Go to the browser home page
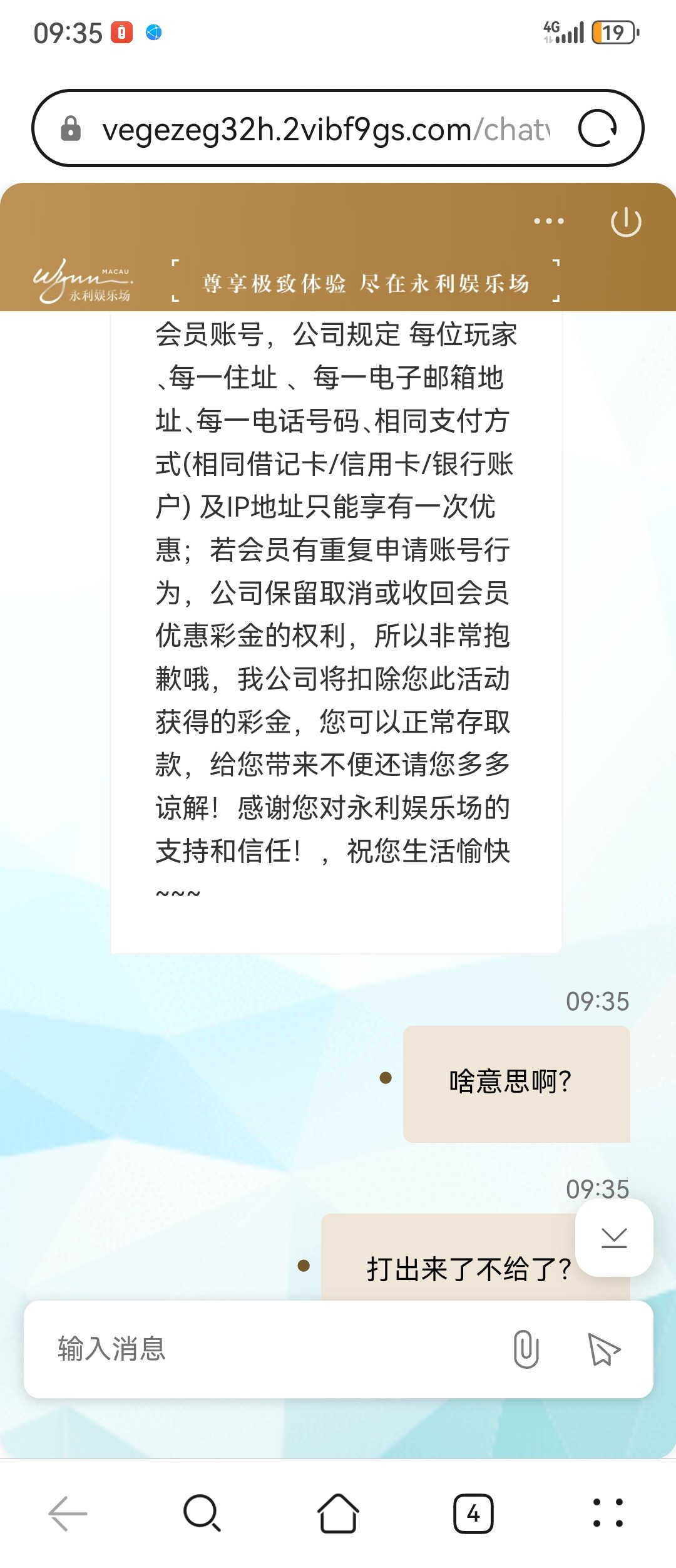This screenshot has height=1568, width=676. tap(338, 1514)
